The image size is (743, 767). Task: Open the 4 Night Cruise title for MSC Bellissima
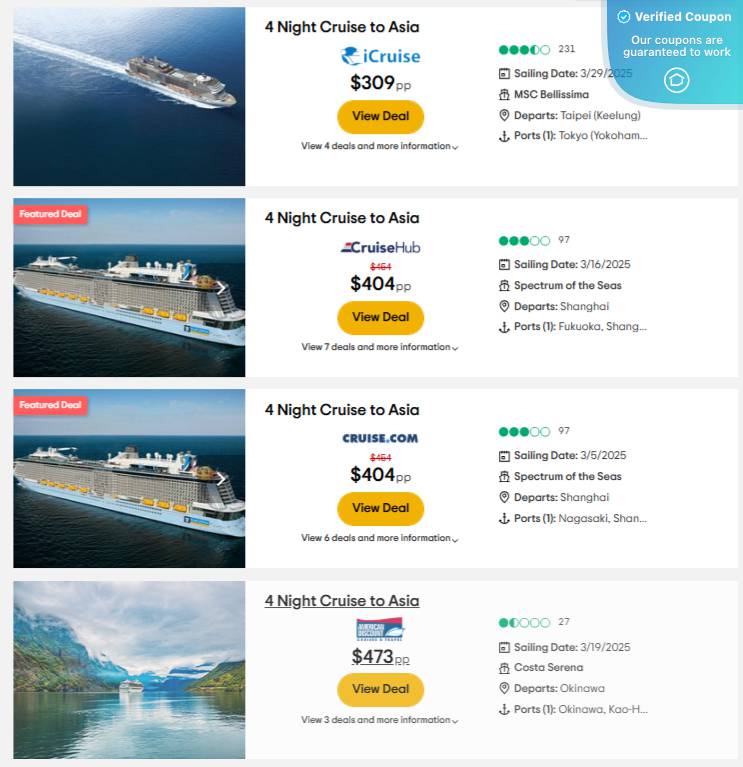point(342,27)
